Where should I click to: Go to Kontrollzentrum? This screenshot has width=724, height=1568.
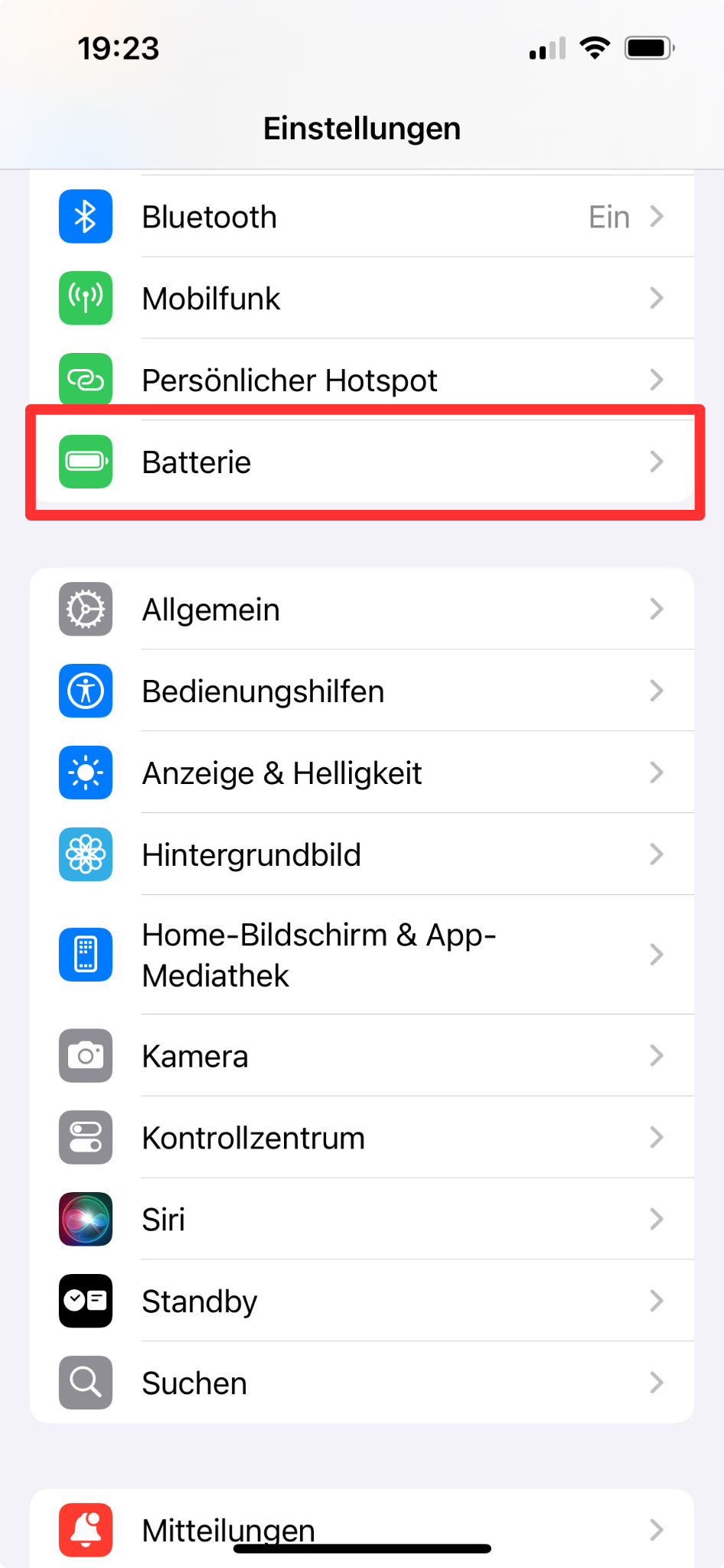pos(362,1138)
